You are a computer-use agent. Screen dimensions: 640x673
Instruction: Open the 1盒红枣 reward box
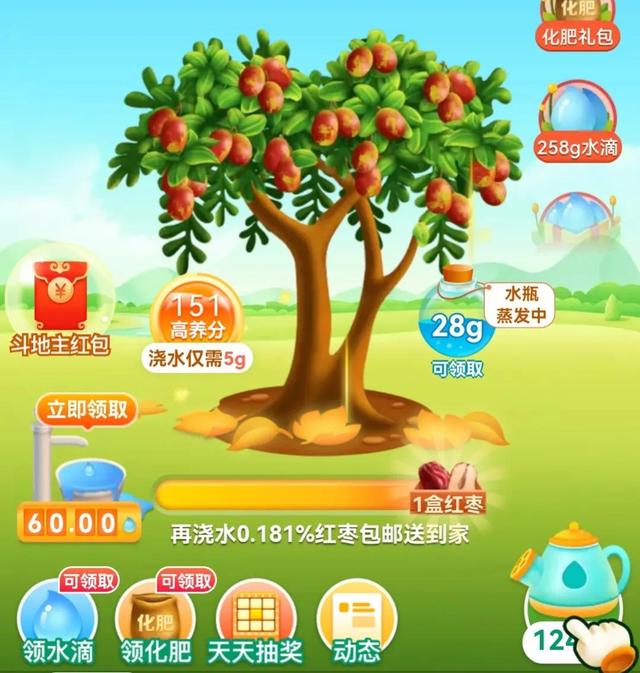[x=447, y=485]
